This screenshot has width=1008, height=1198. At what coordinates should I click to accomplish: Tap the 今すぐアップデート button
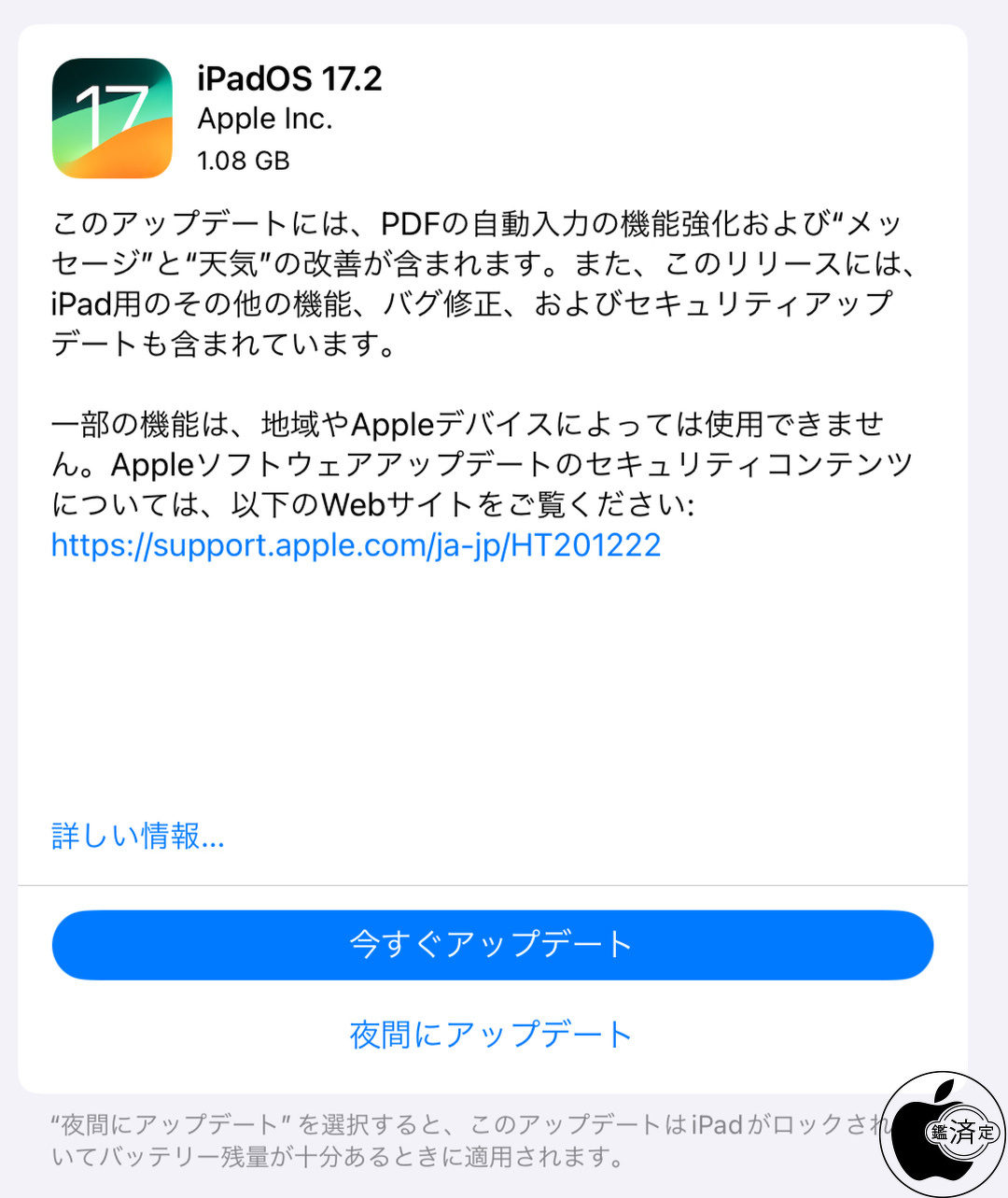(x=492, y=945)
